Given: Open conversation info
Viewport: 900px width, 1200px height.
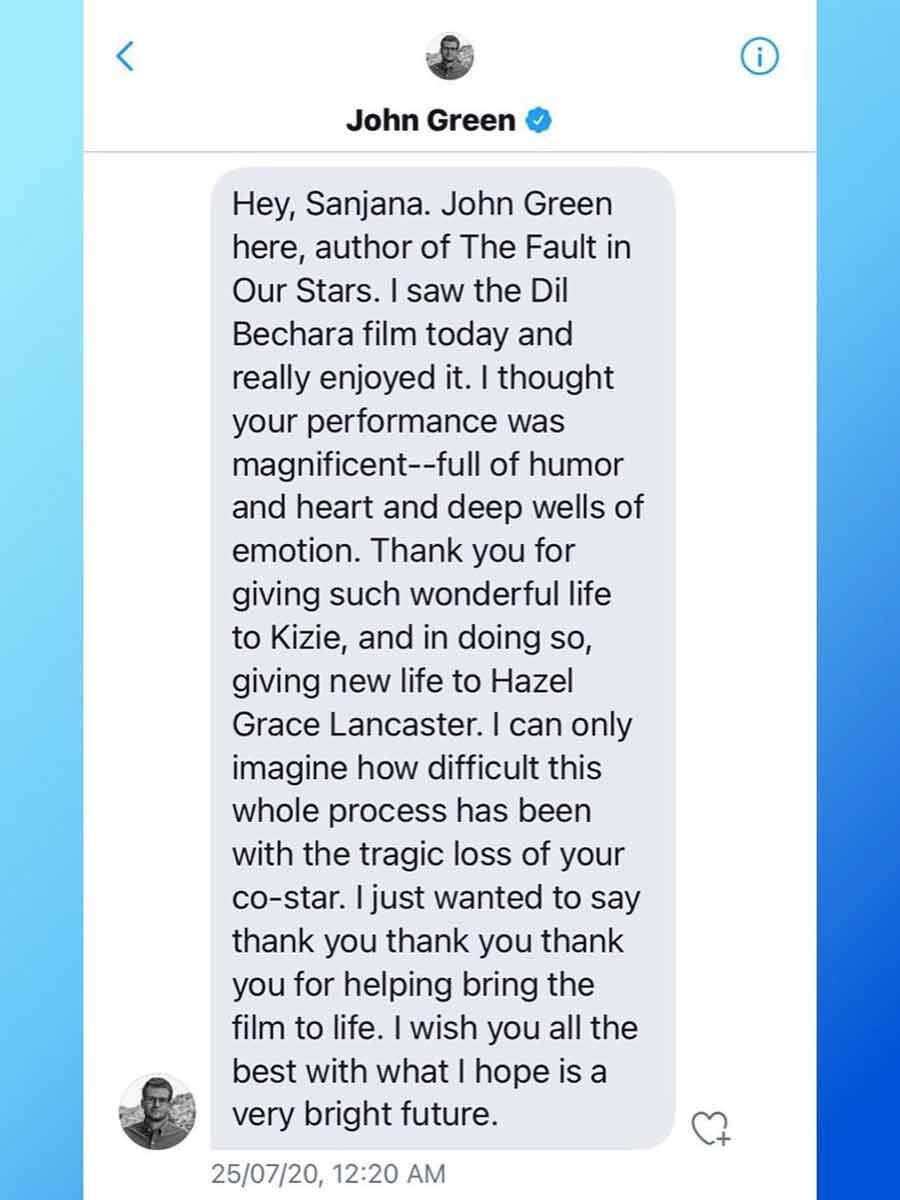Looking at the screenshot, I should pyautogui.click(x=759, y=58).
